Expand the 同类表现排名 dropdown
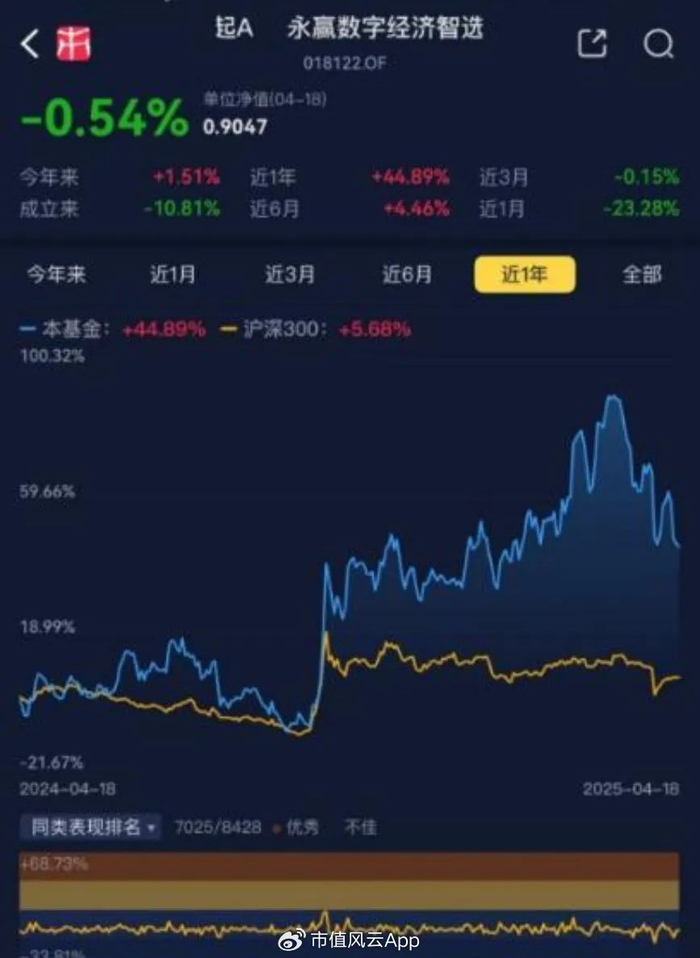This screenshot has height=958, width=700. (91, 827)
